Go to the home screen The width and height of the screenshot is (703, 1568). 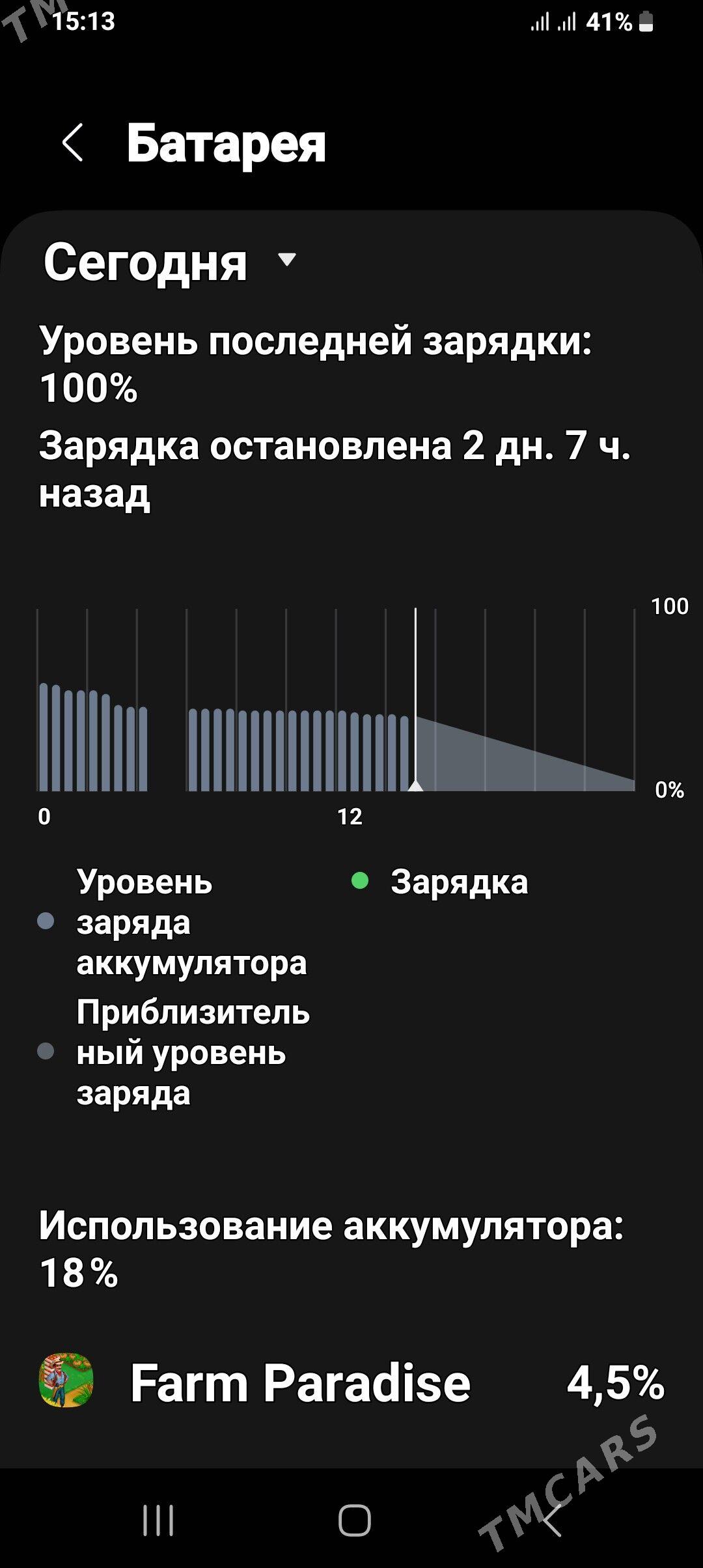coord(354,1521)
